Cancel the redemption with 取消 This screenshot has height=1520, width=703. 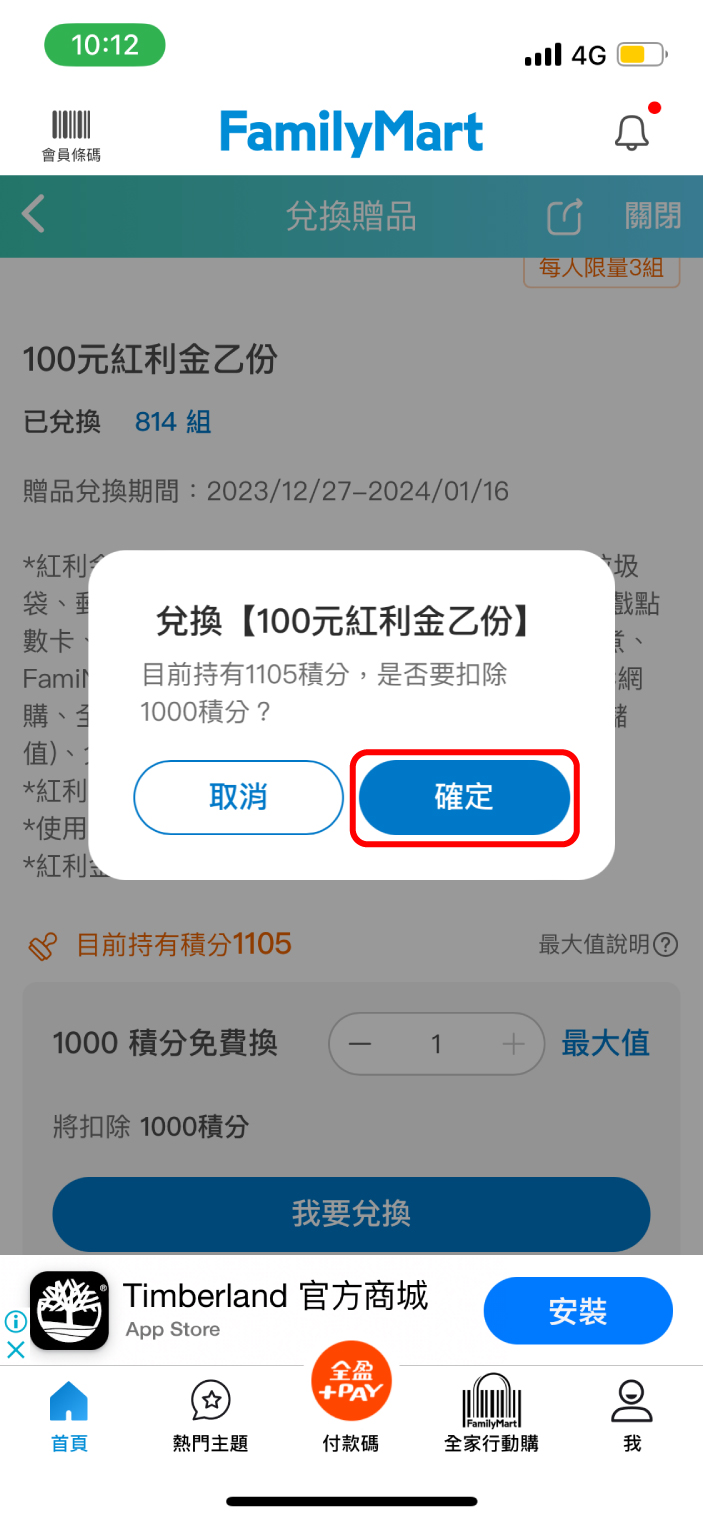coord(238,797)
